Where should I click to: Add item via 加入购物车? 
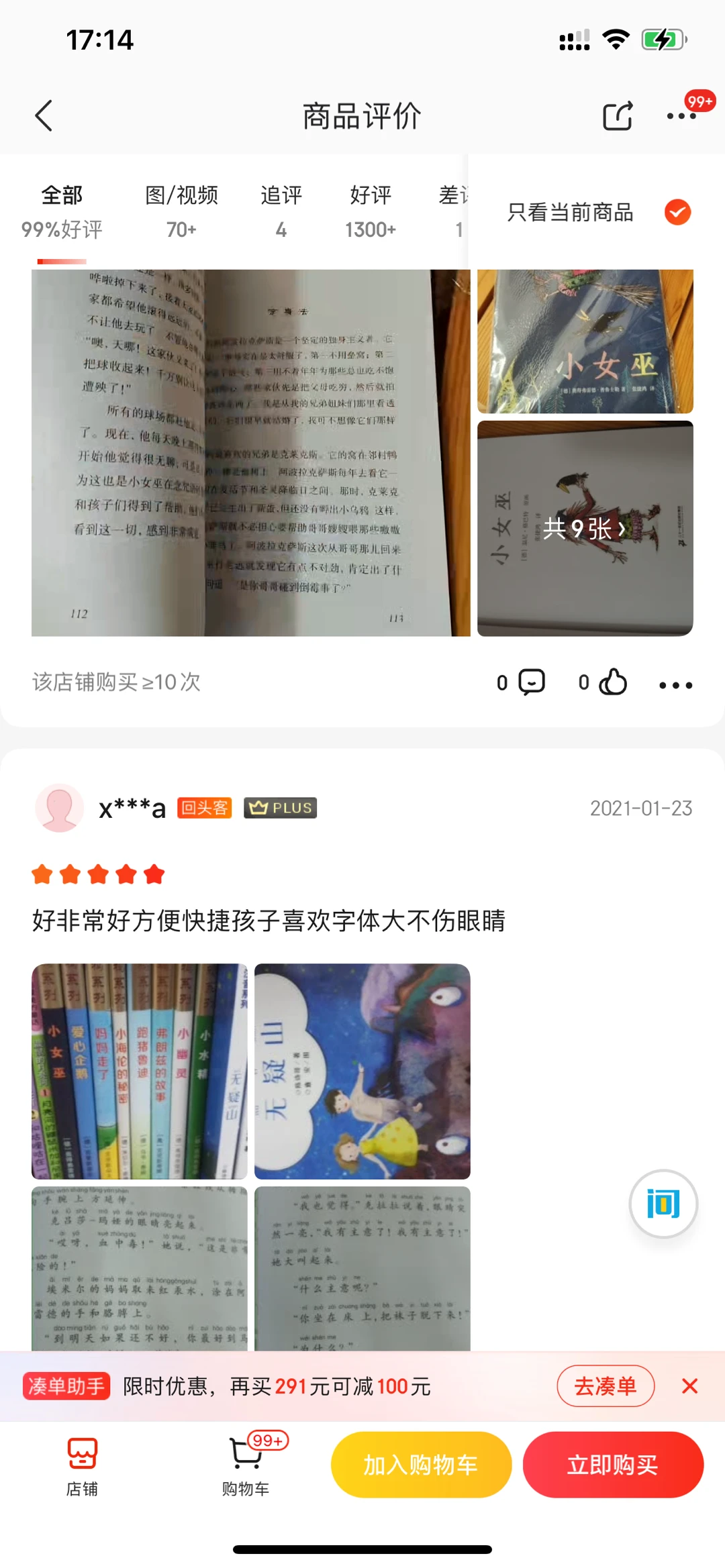tap(421, 1465)
